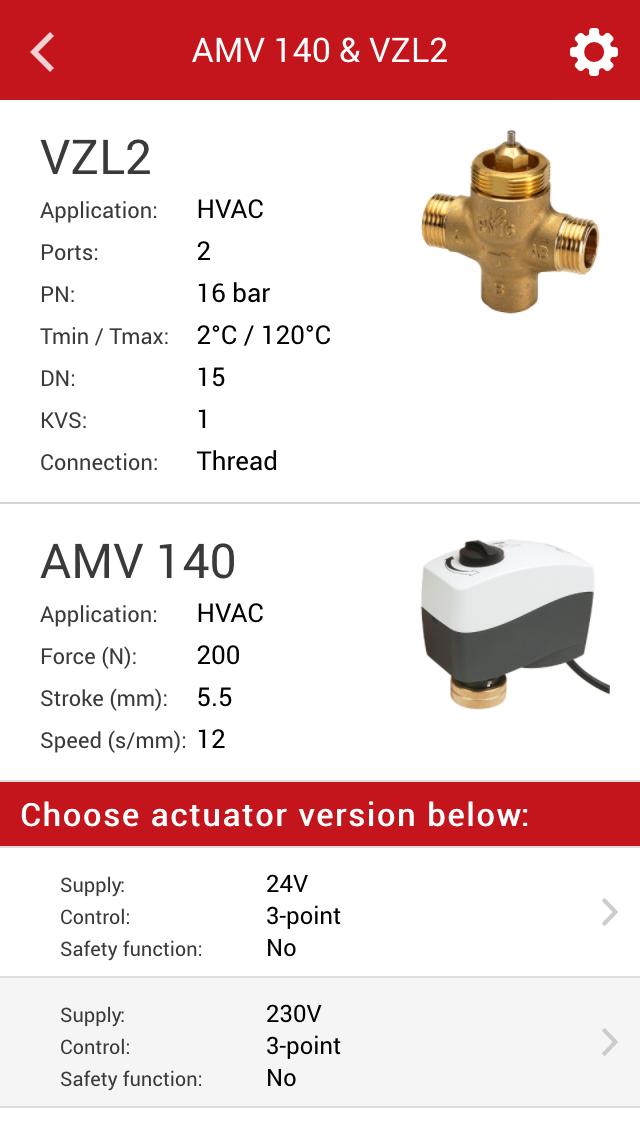Select the 24V 3-point actuator version

(x=320, y=913)
